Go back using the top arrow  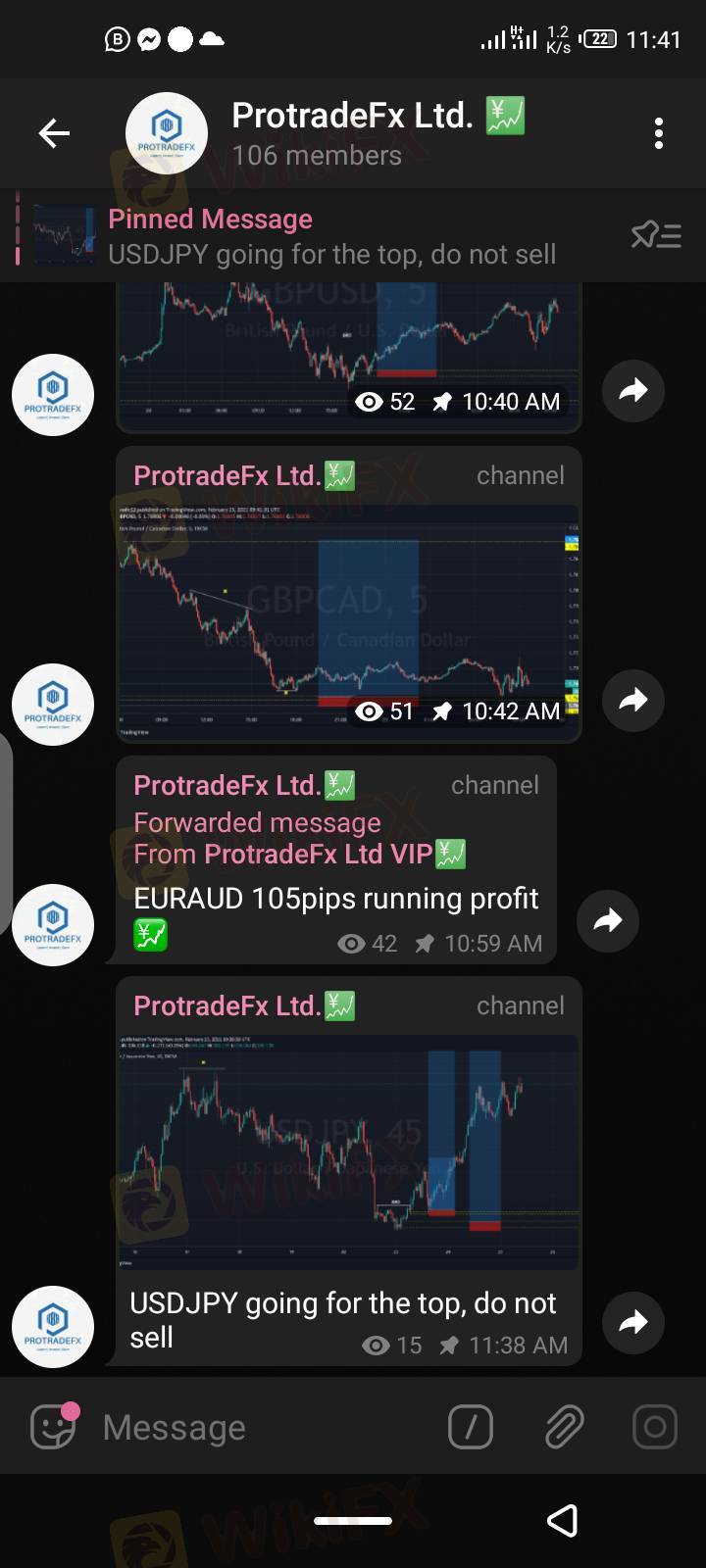click(54, 133)
